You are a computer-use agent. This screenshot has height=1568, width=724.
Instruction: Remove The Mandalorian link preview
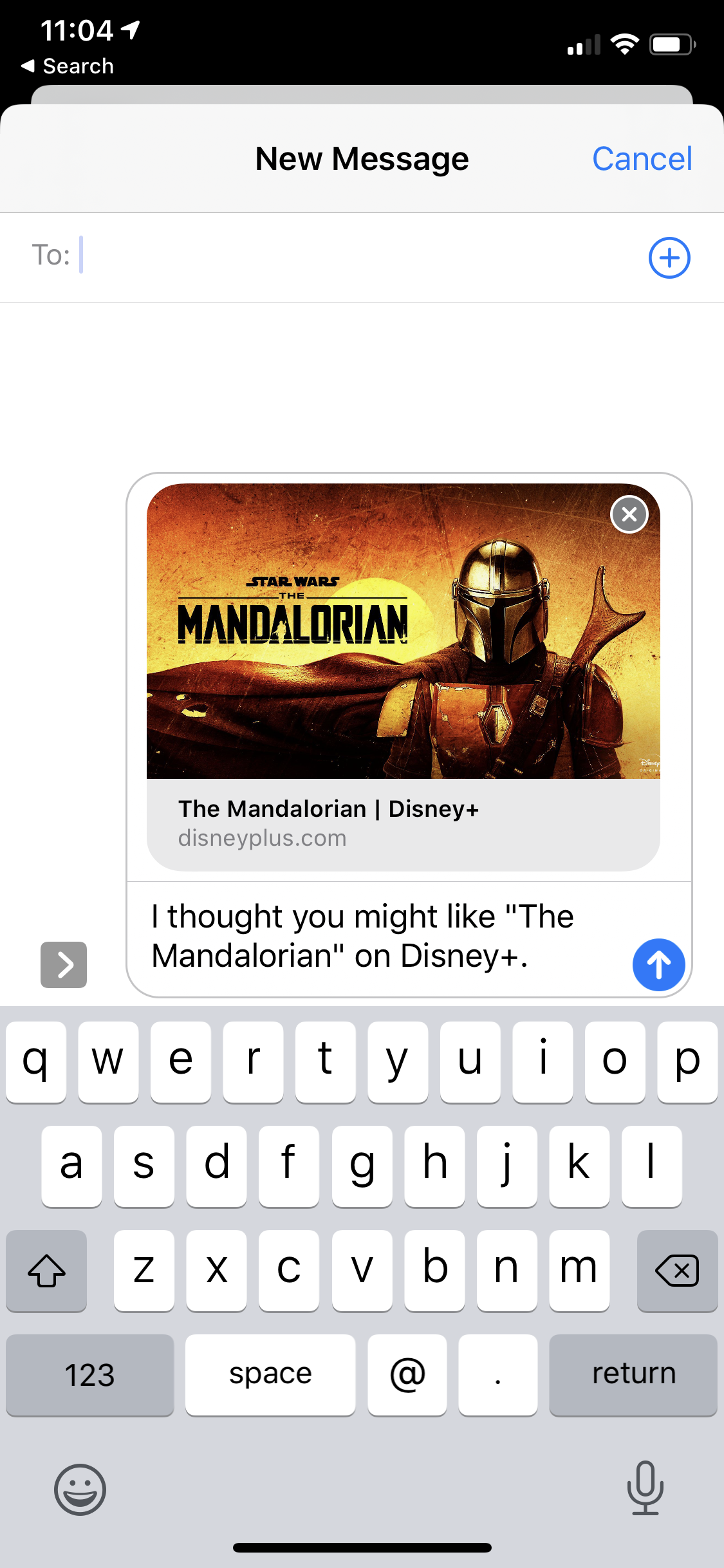click(x=629, y=514)
